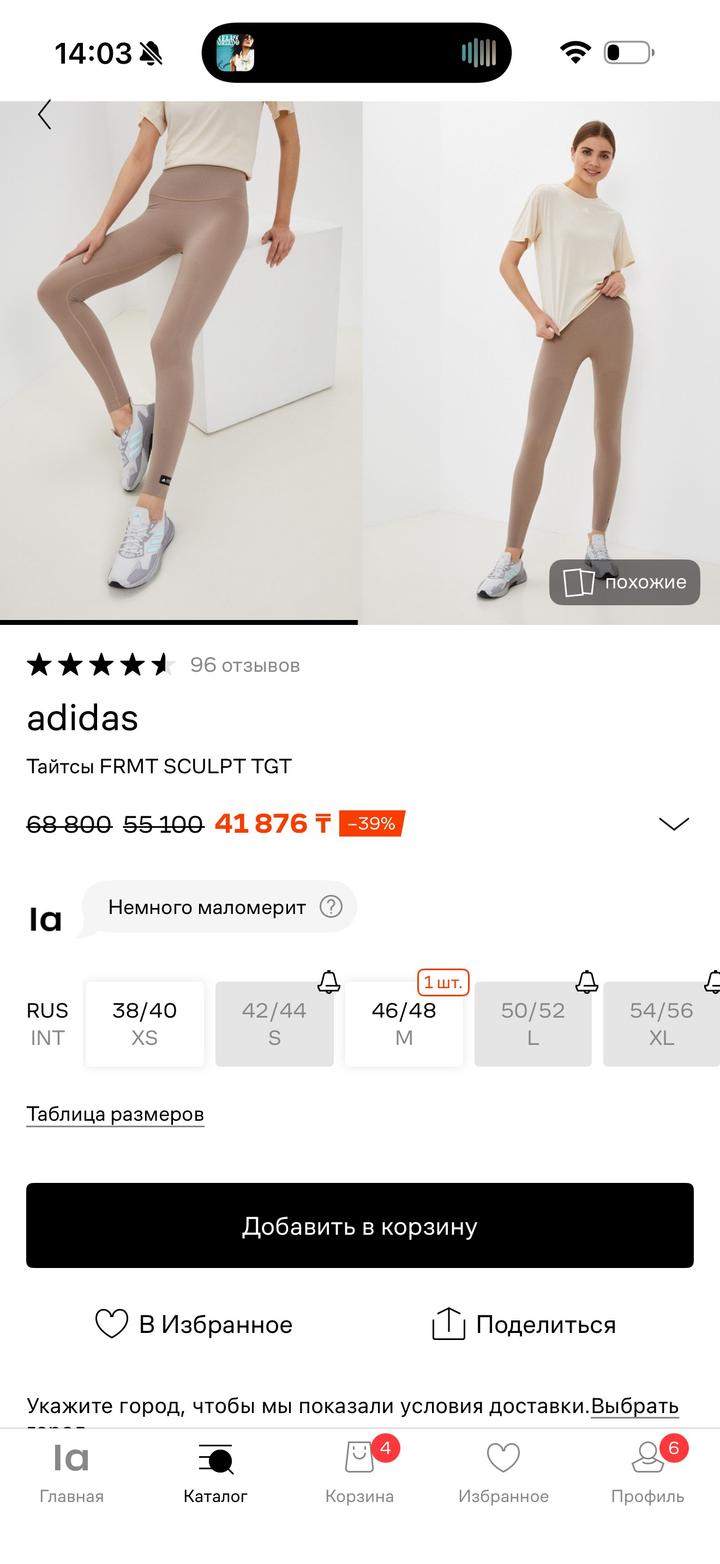Switch to the Каталог tab
720x1564 pixels.
pyautogui.click(x=215, y=1474)
